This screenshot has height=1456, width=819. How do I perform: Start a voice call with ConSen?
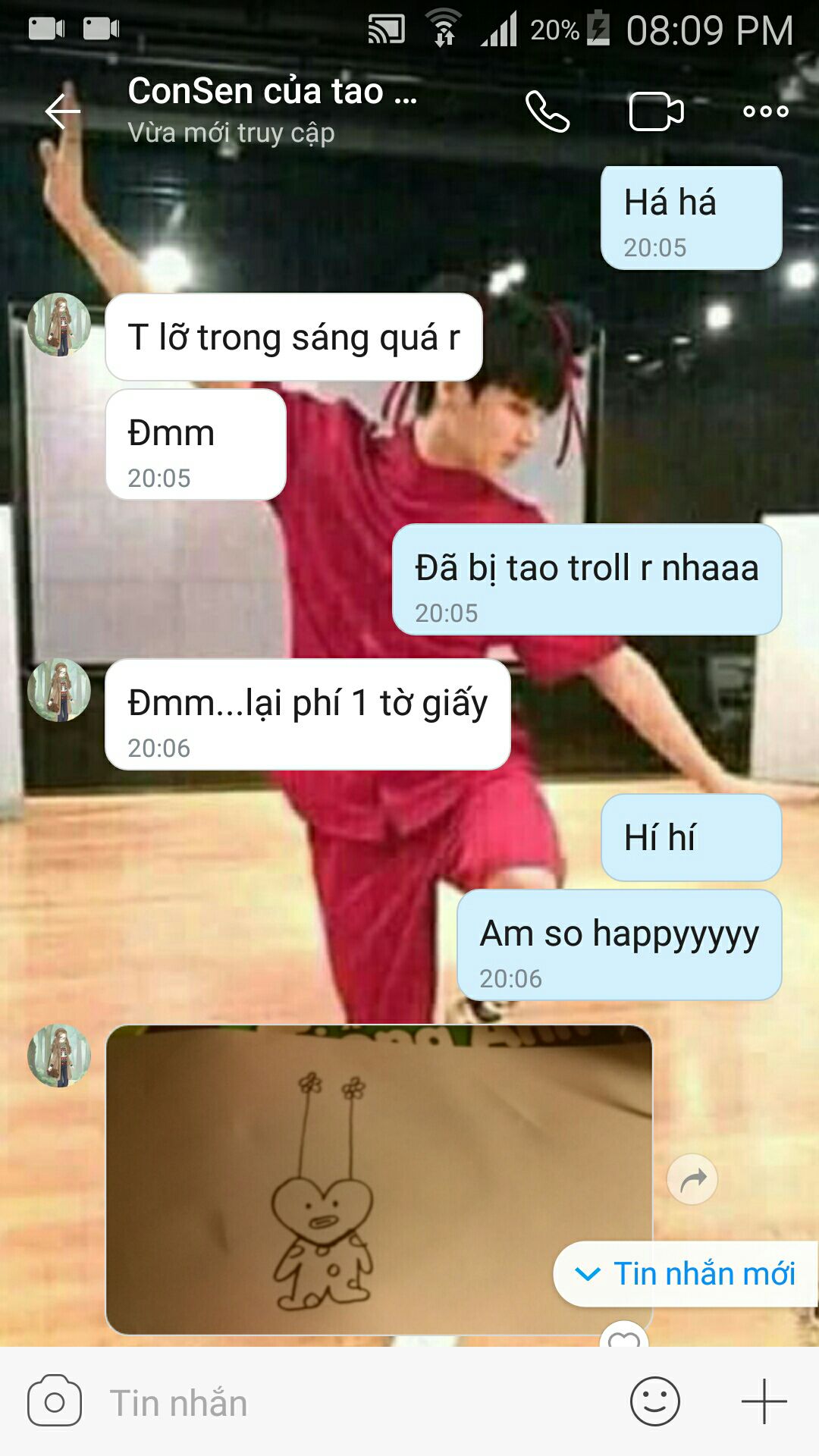pos(548,111)
